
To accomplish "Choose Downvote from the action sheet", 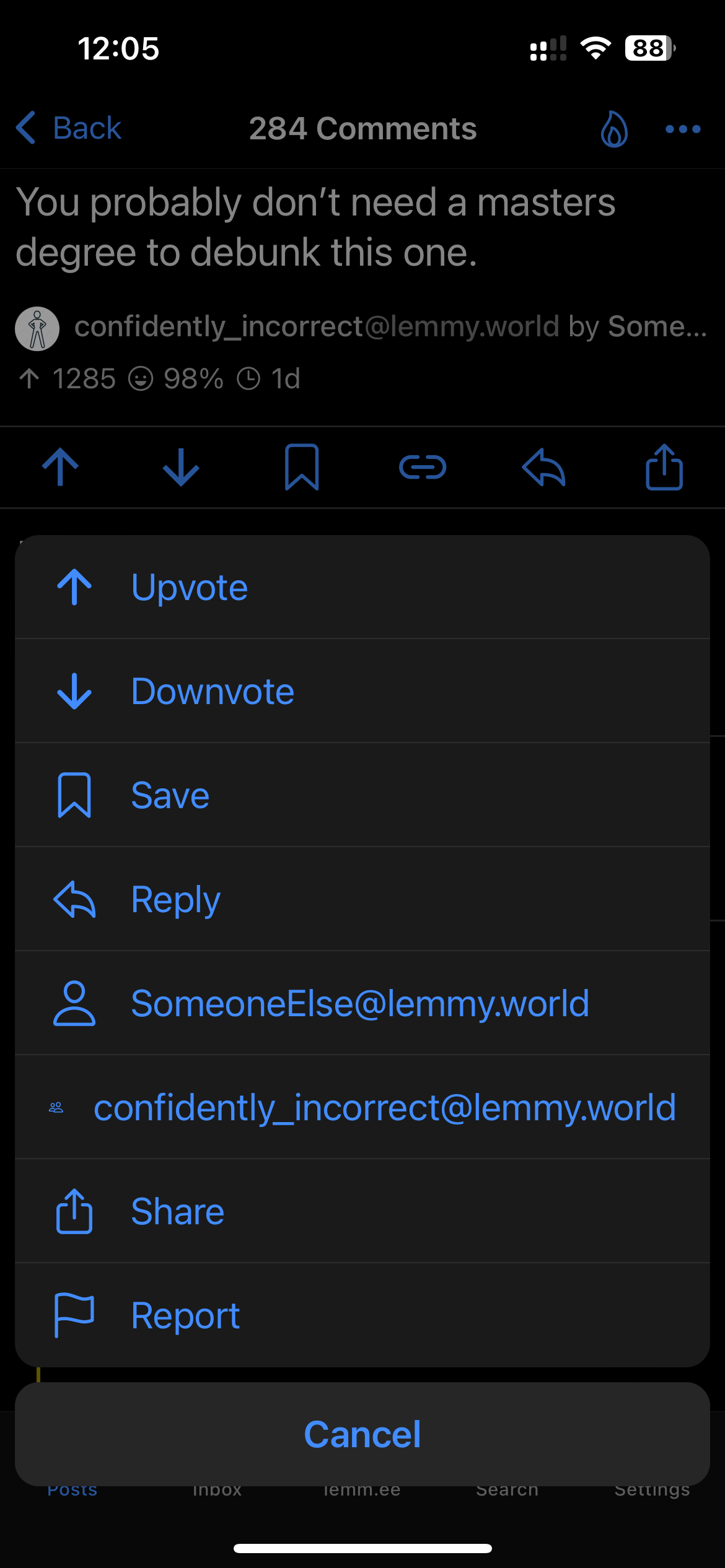I will coord(362,691).
